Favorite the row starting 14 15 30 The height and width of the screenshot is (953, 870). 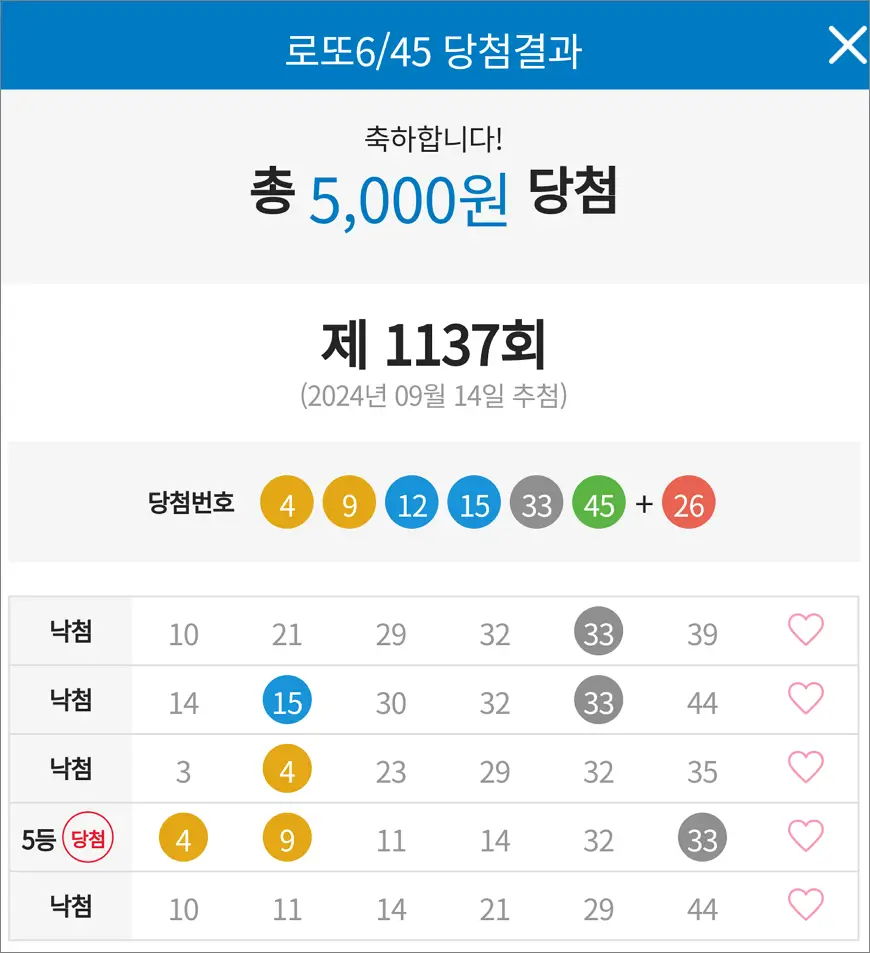(x=806, y=698)
